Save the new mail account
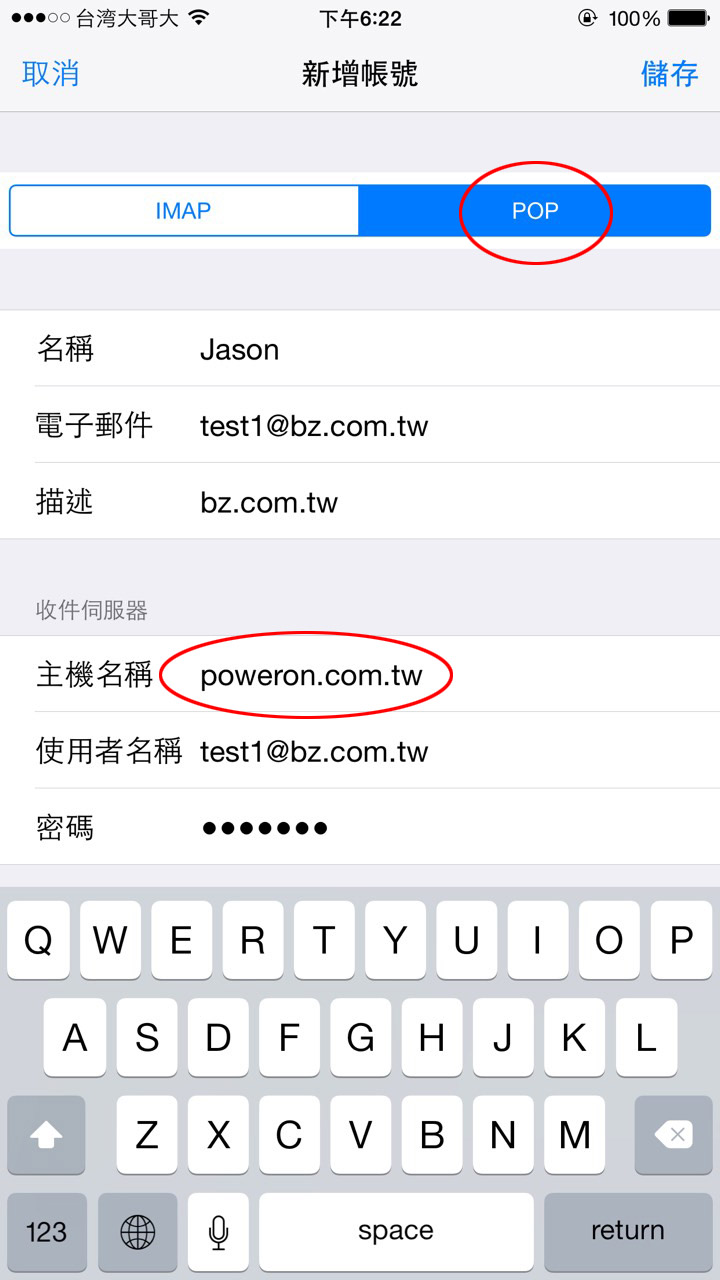 coord(669,74)
